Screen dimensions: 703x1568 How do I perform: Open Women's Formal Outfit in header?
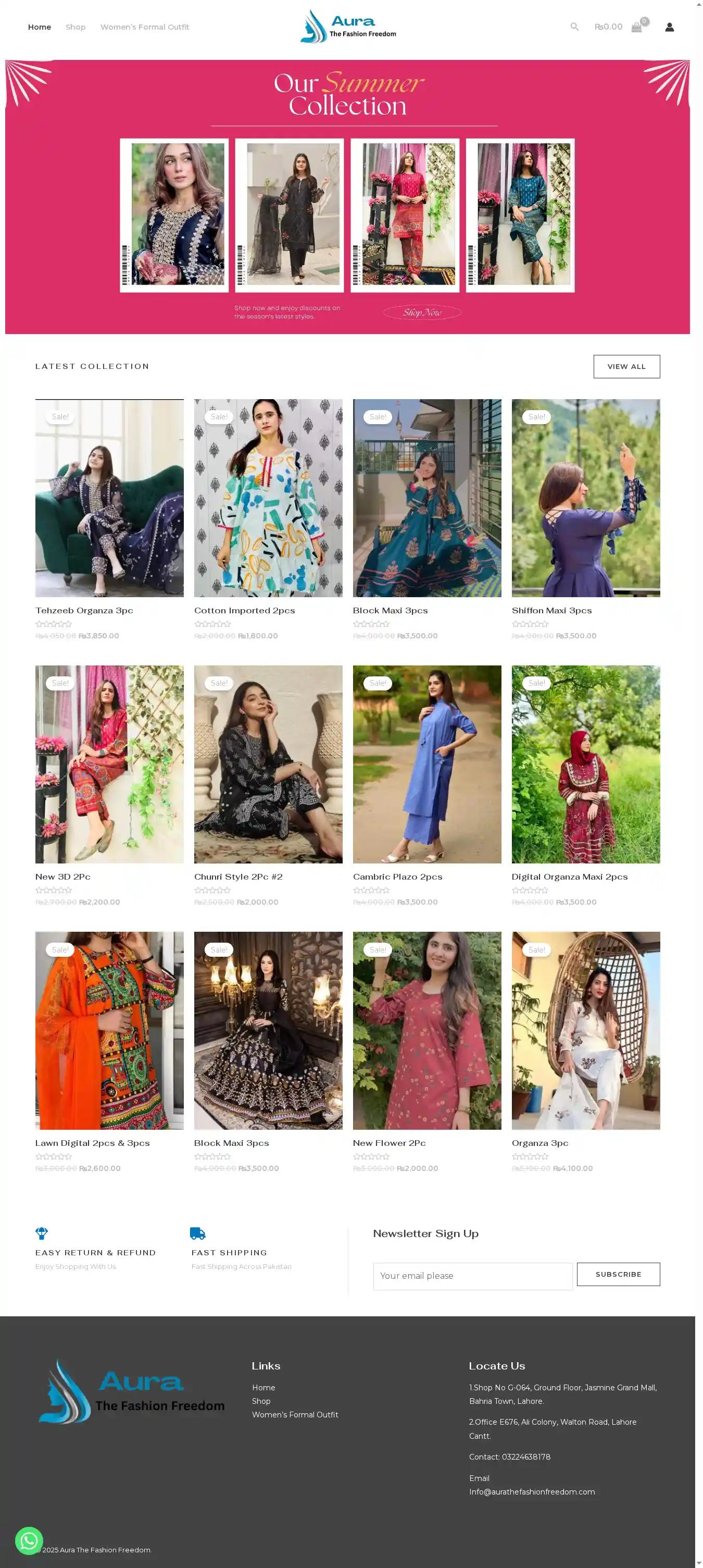[x=145, y=27]
